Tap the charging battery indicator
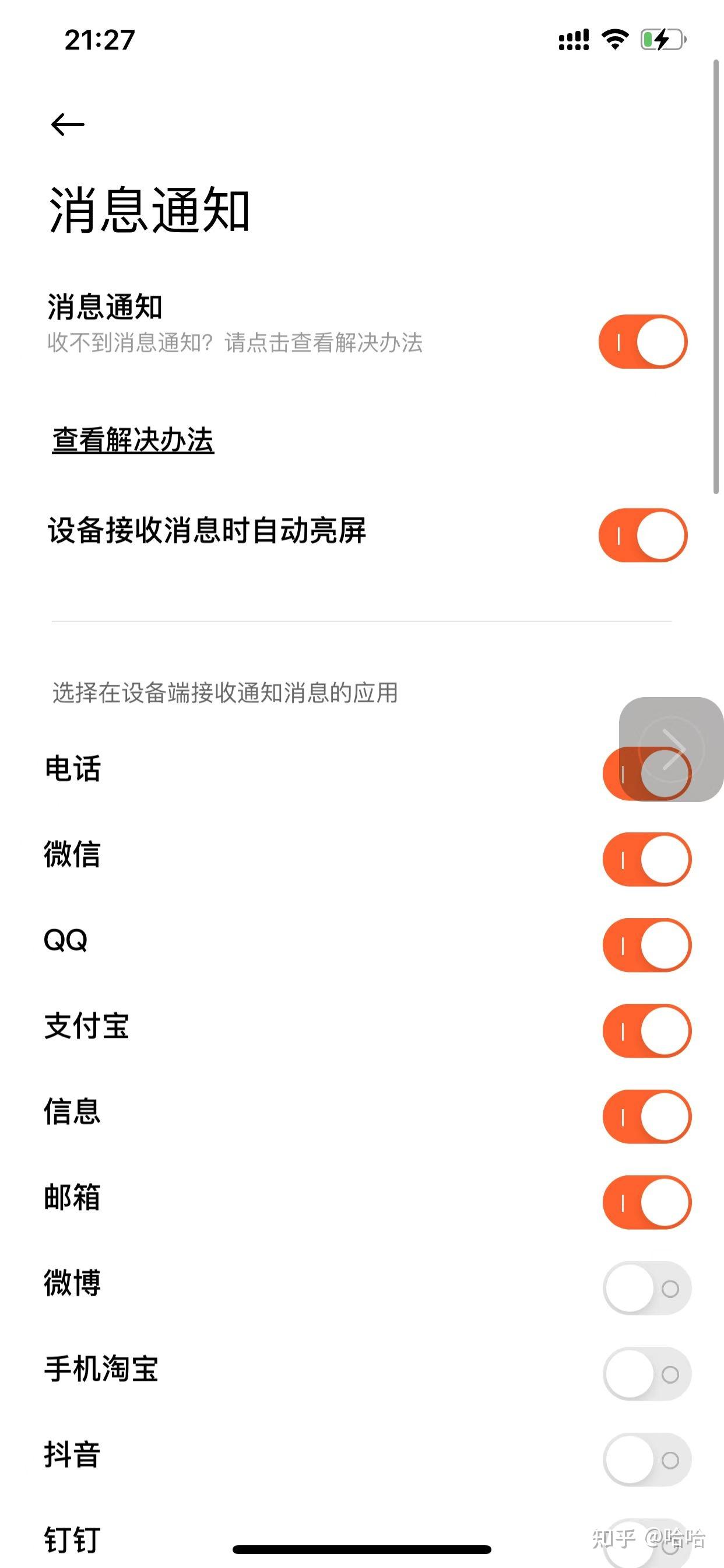 [x=663, y=39]
